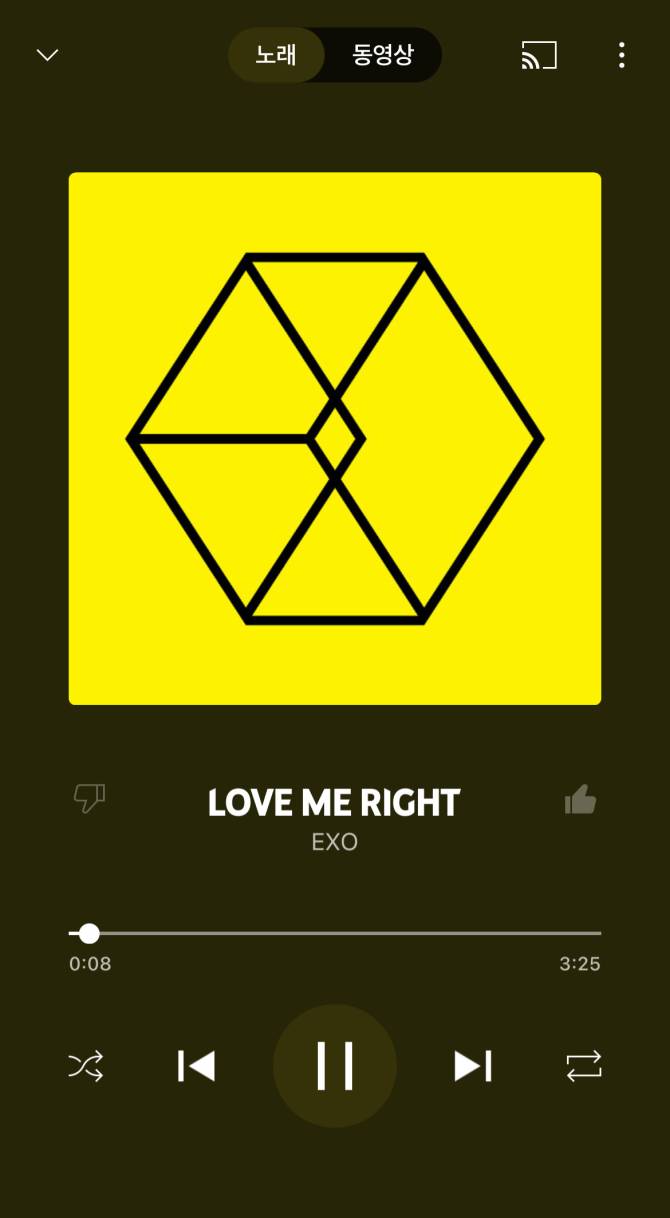
Task: Skip to the next track
Action: tap(473, 1066)
